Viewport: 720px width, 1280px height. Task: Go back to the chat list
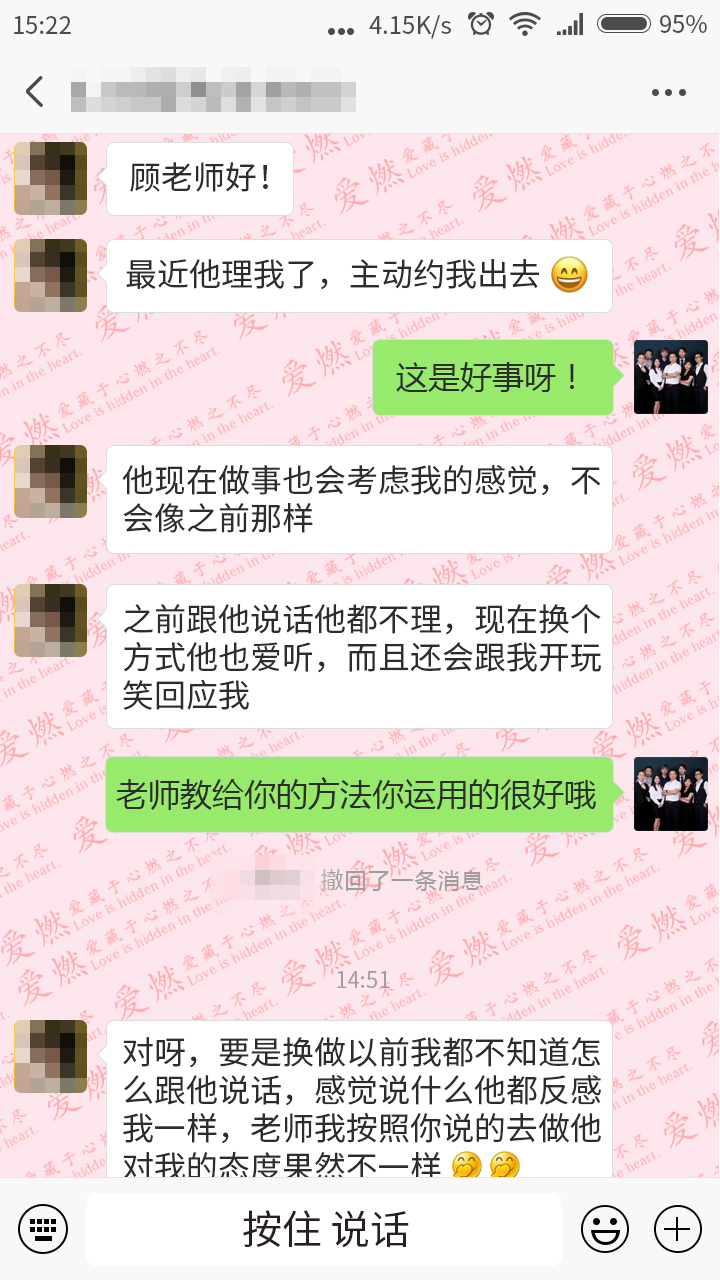[34, 92]
